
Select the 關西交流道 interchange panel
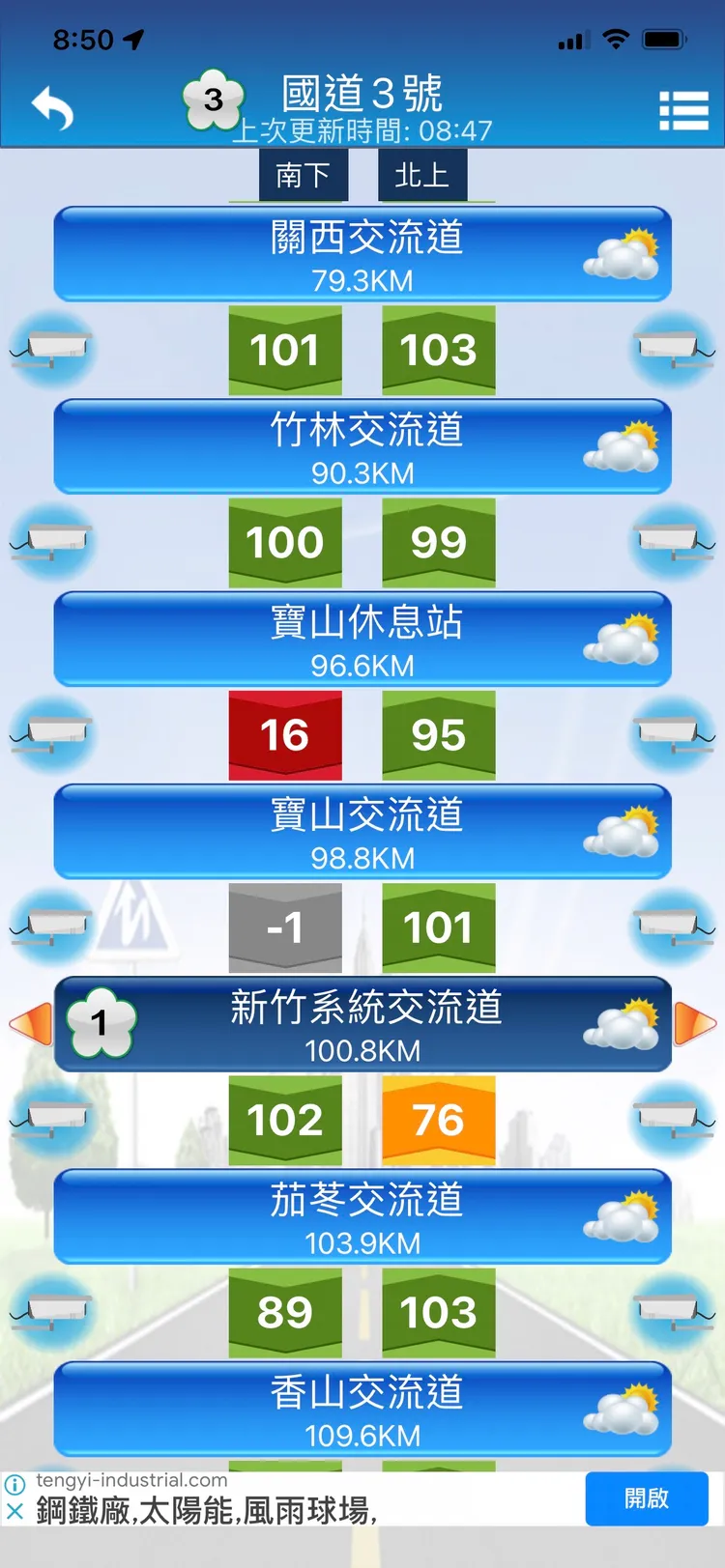[362, 254]
